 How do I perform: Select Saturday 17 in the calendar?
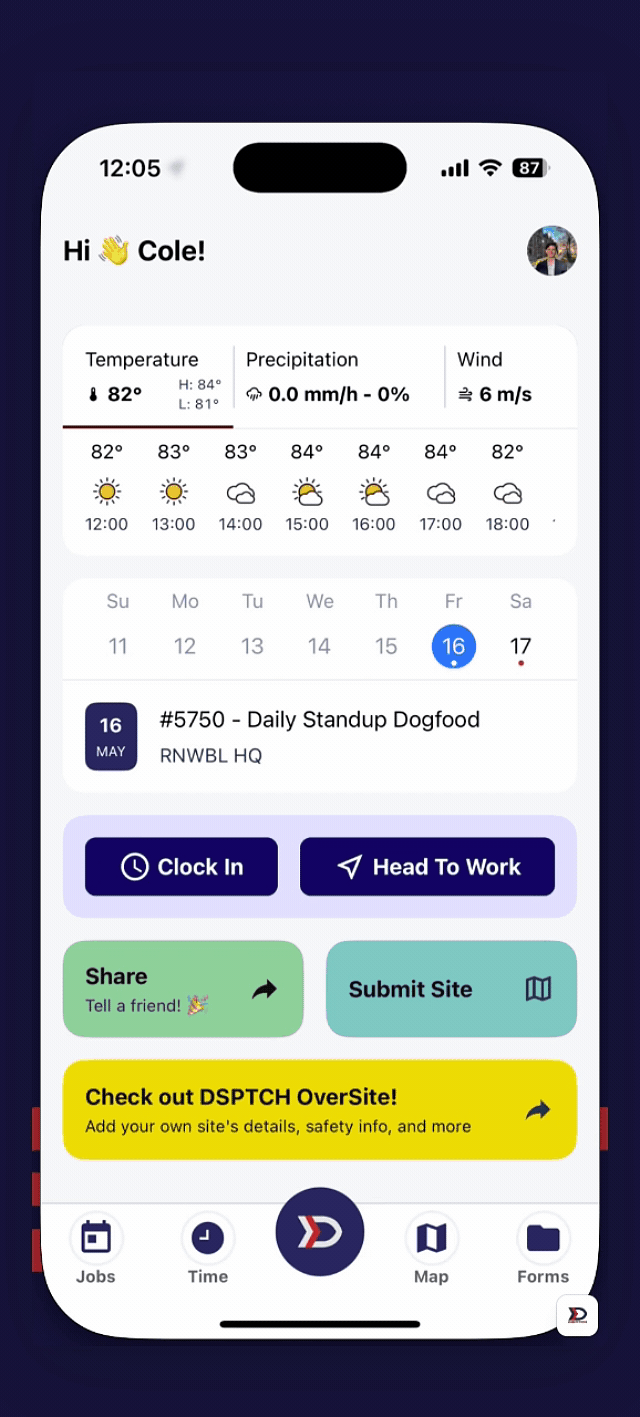[520, 646]
